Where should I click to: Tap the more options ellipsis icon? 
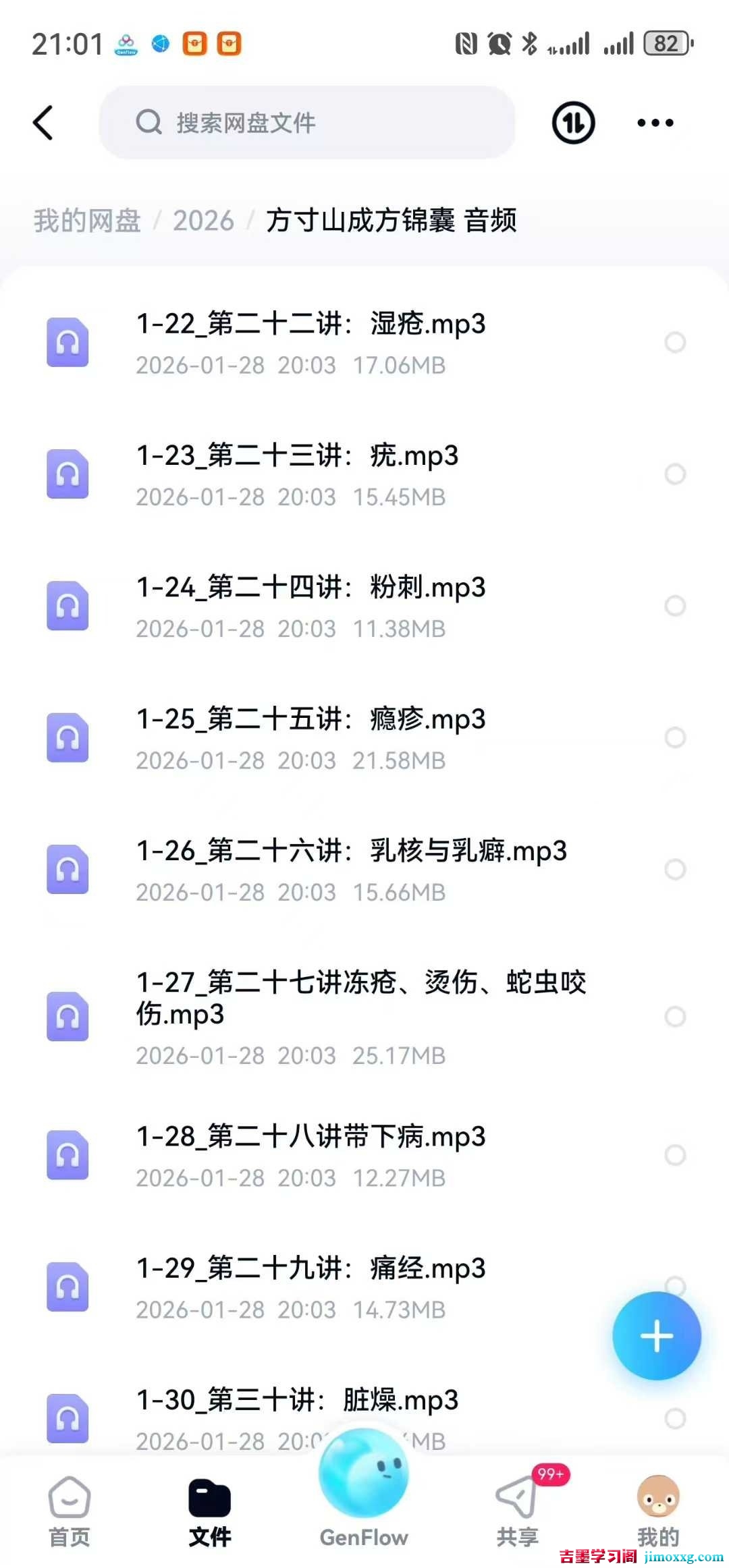coord(654,123)
